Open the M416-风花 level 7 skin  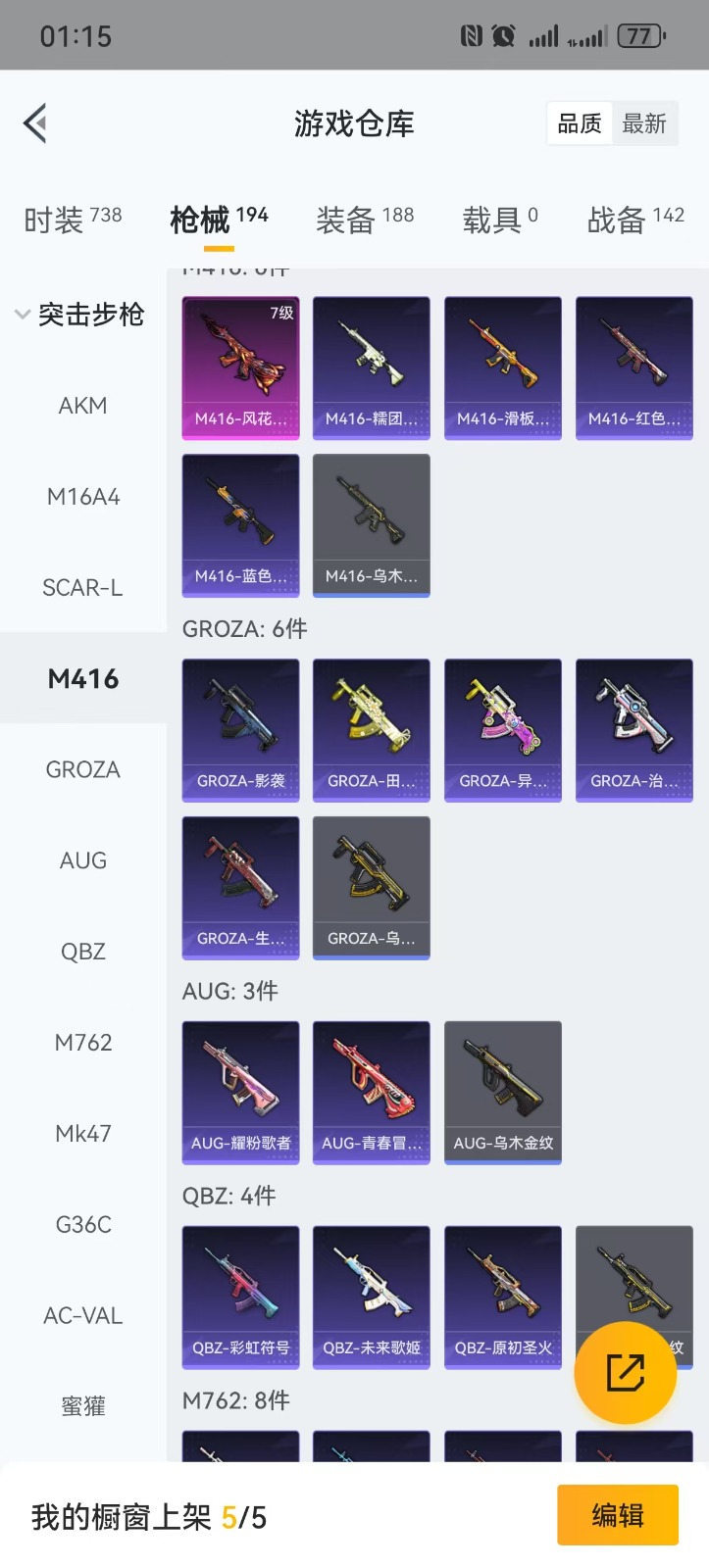point(240,367)
